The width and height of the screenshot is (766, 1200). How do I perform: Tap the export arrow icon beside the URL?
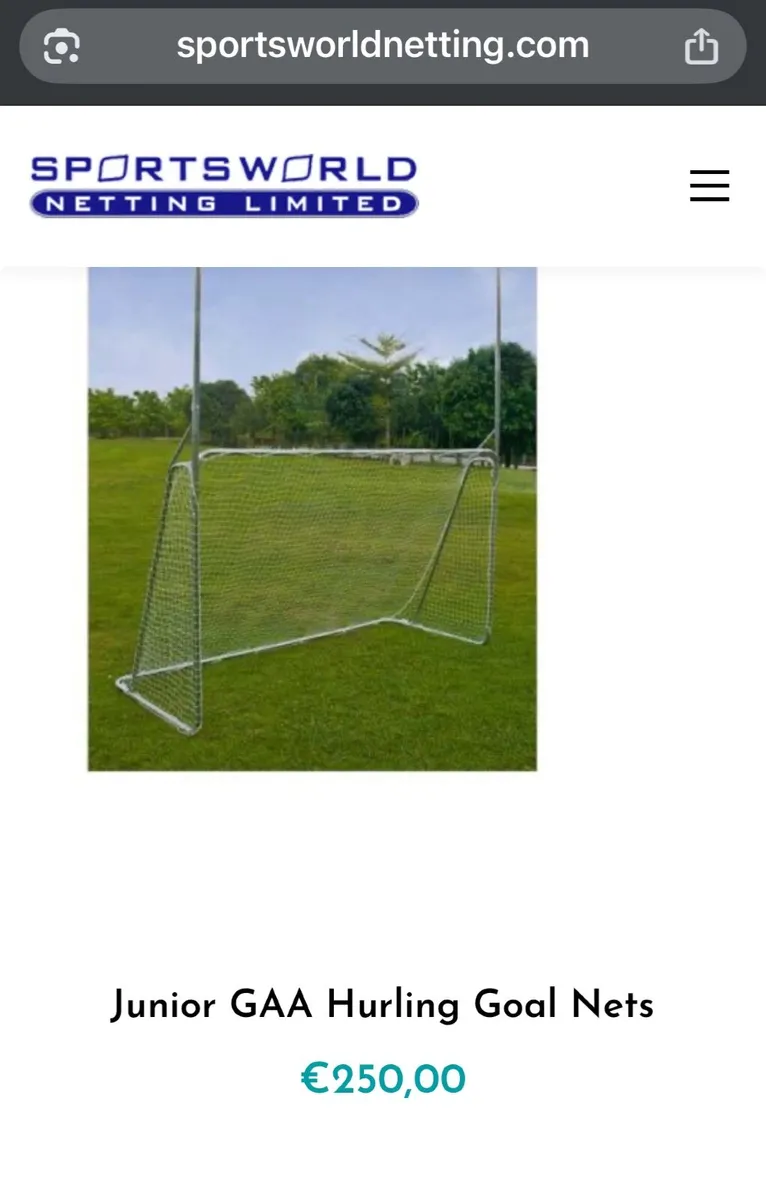(702, 45)
